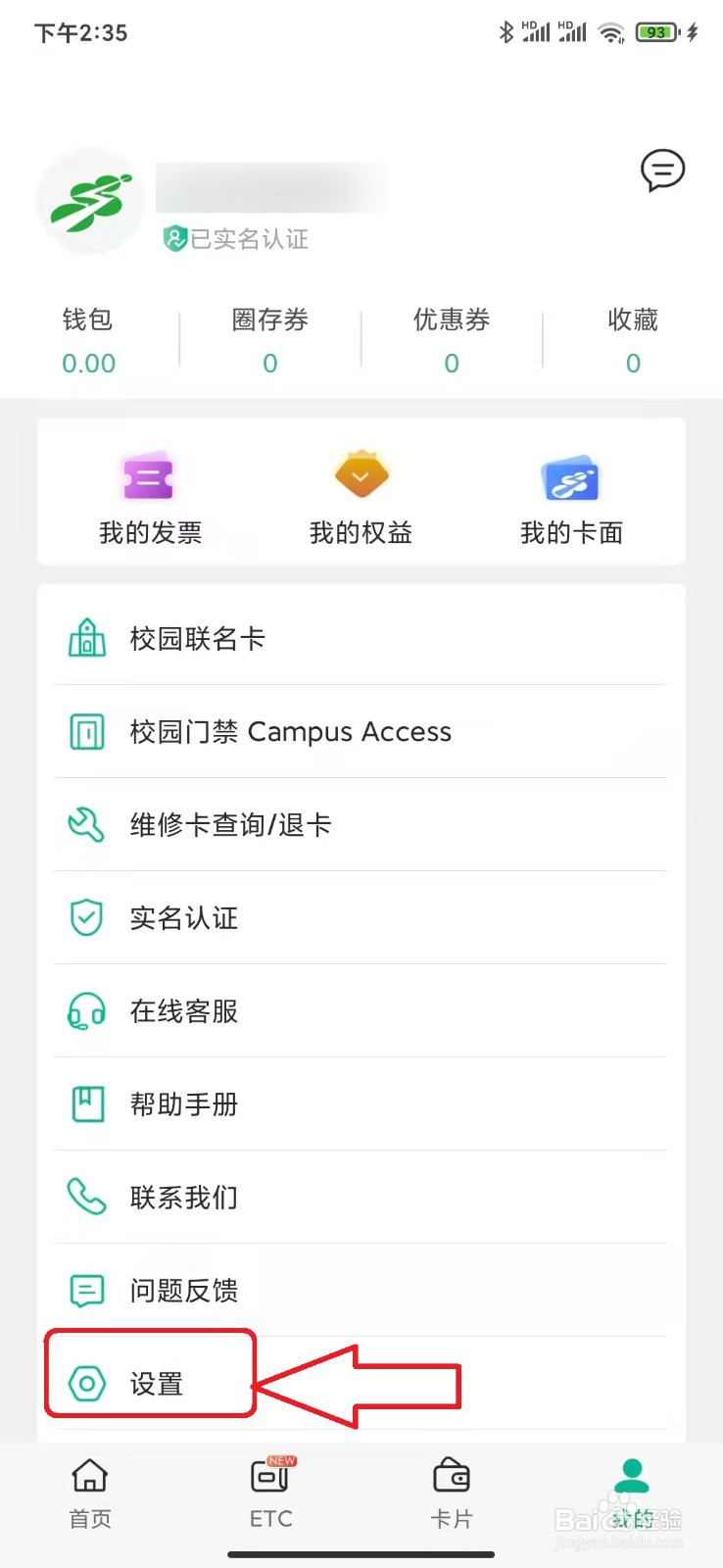Open 我的权益
Screen dimensions: 723x1568
361,498
